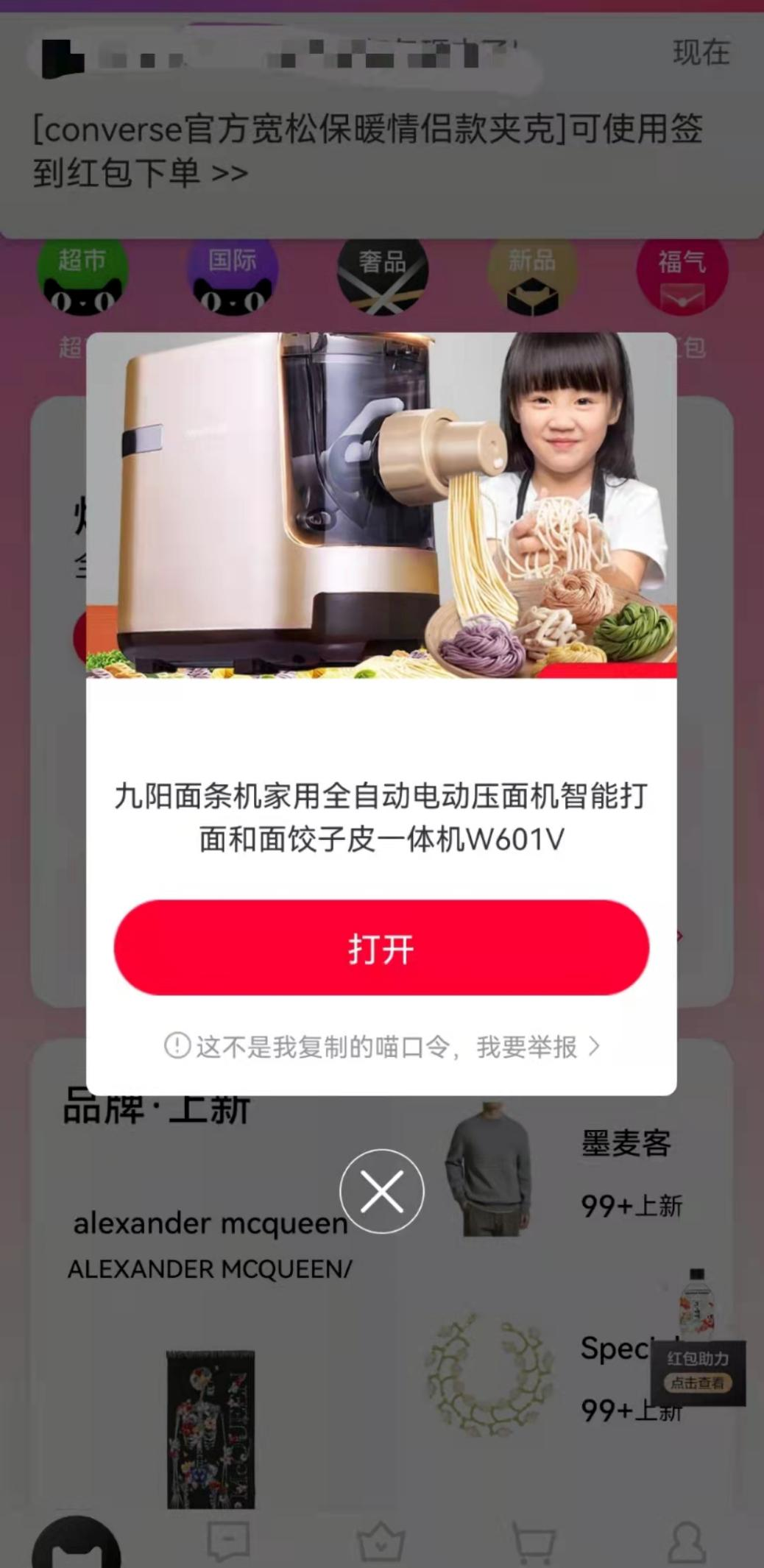Open the noodle maker product image
This screenshot has height=1568, width=764.
pos(381,505)
